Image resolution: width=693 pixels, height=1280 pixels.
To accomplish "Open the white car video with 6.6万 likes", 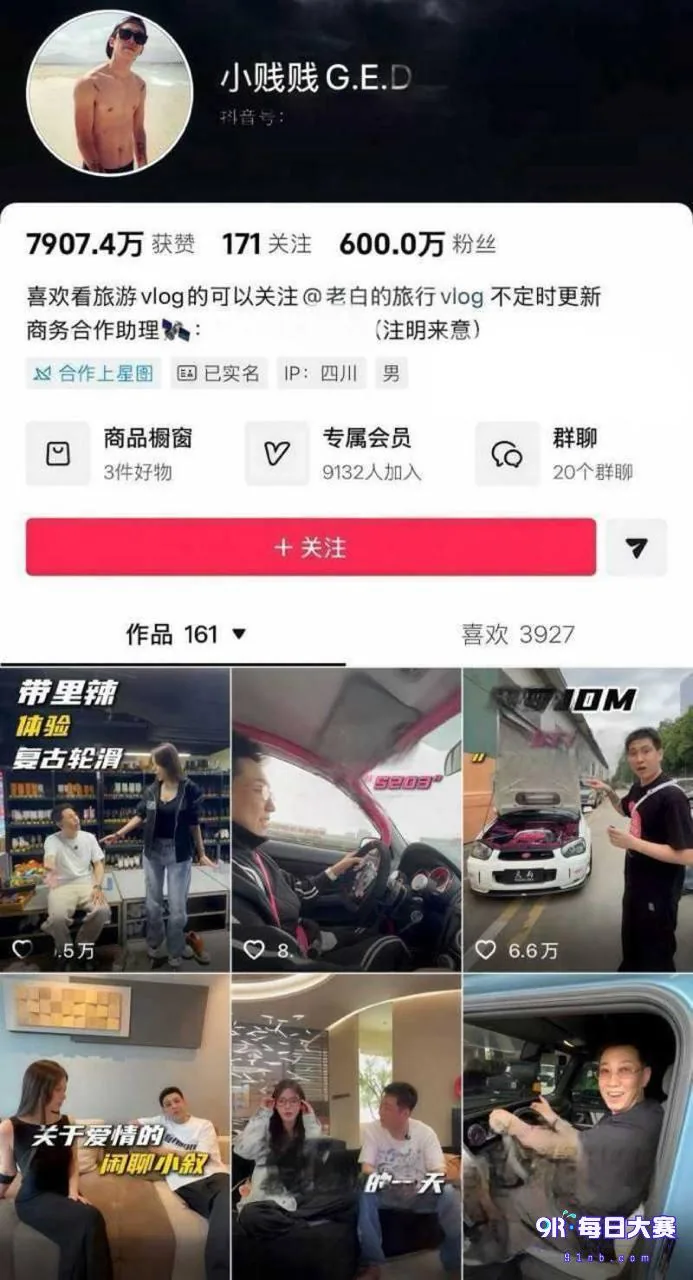I will point(578,820).
